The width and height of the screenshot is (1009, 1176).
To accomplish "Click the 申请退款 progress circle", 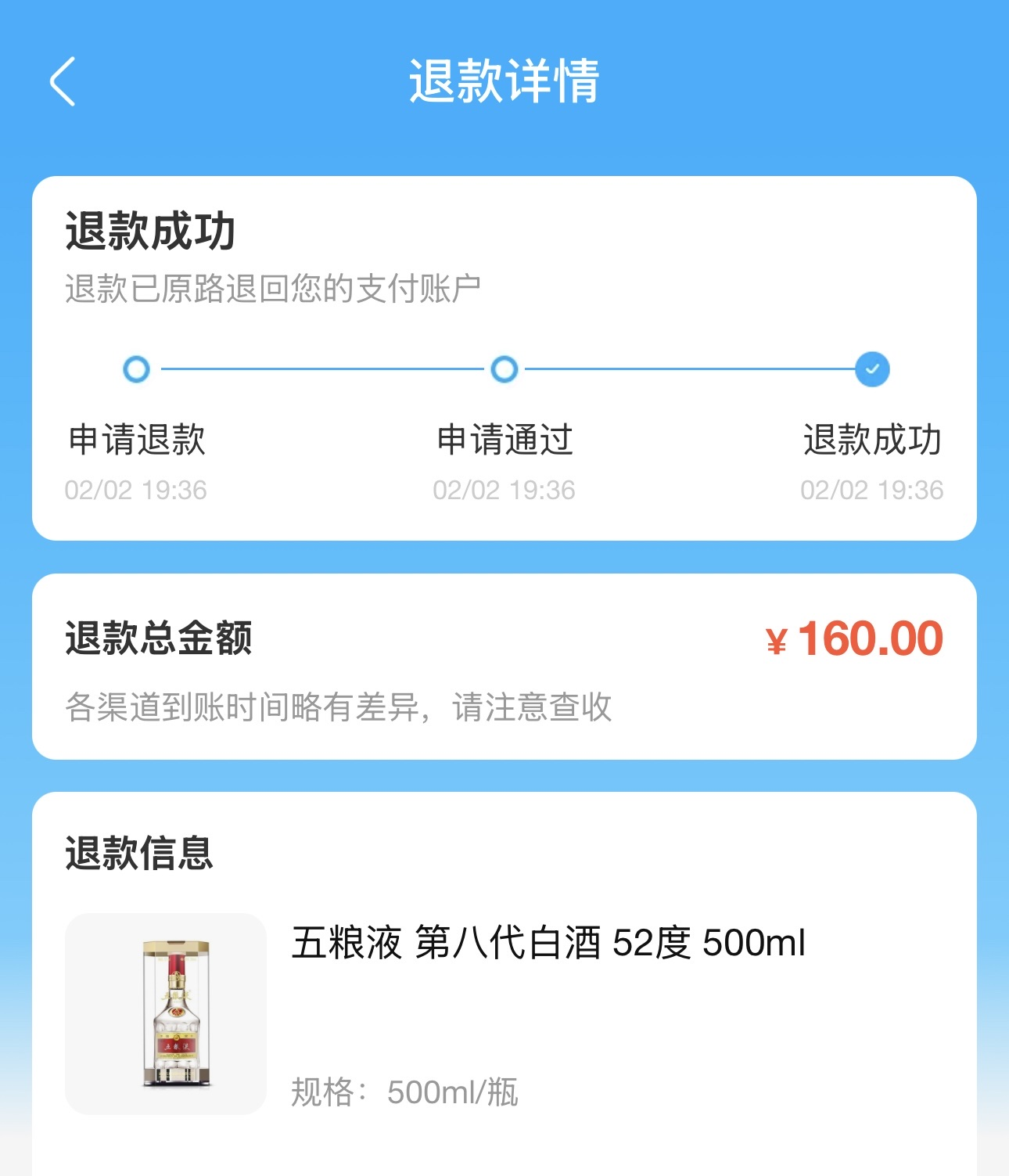I will coord(136,368).
